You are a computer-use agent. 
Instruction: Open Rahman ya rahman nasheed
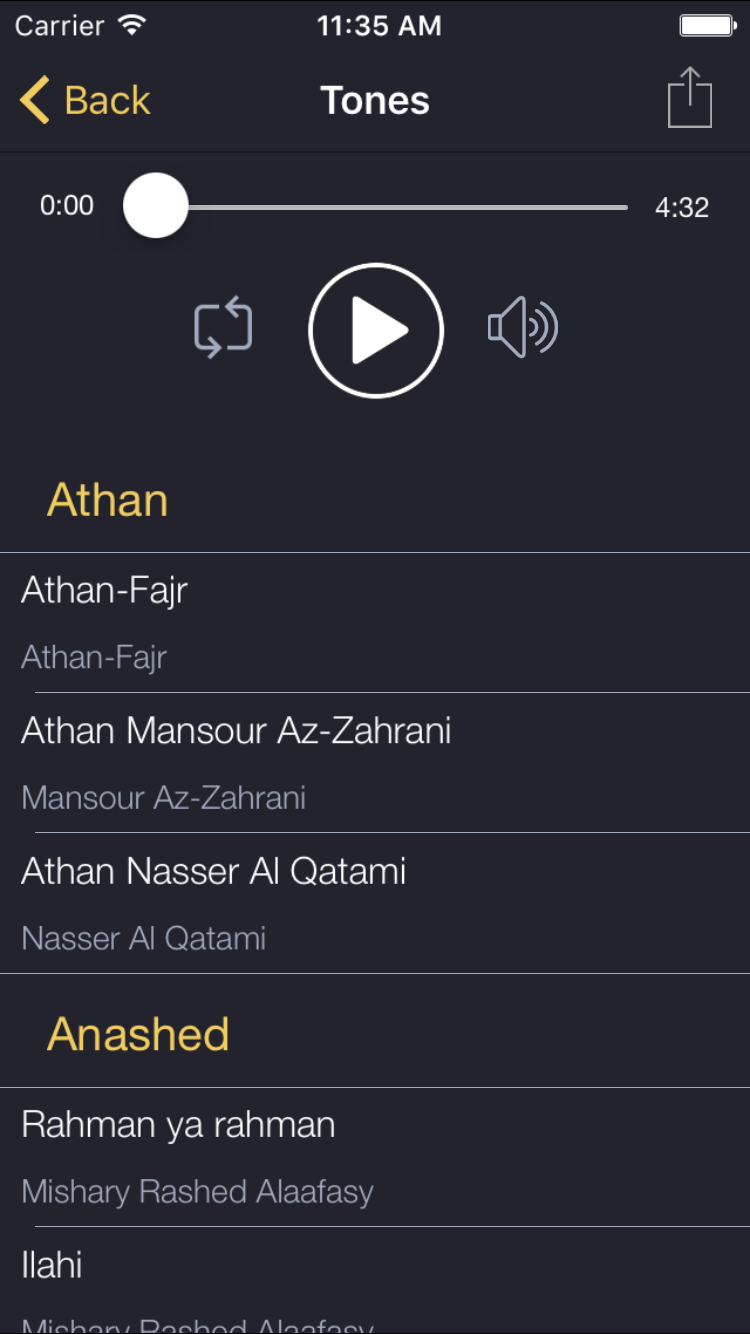(x=375, y=1157)
